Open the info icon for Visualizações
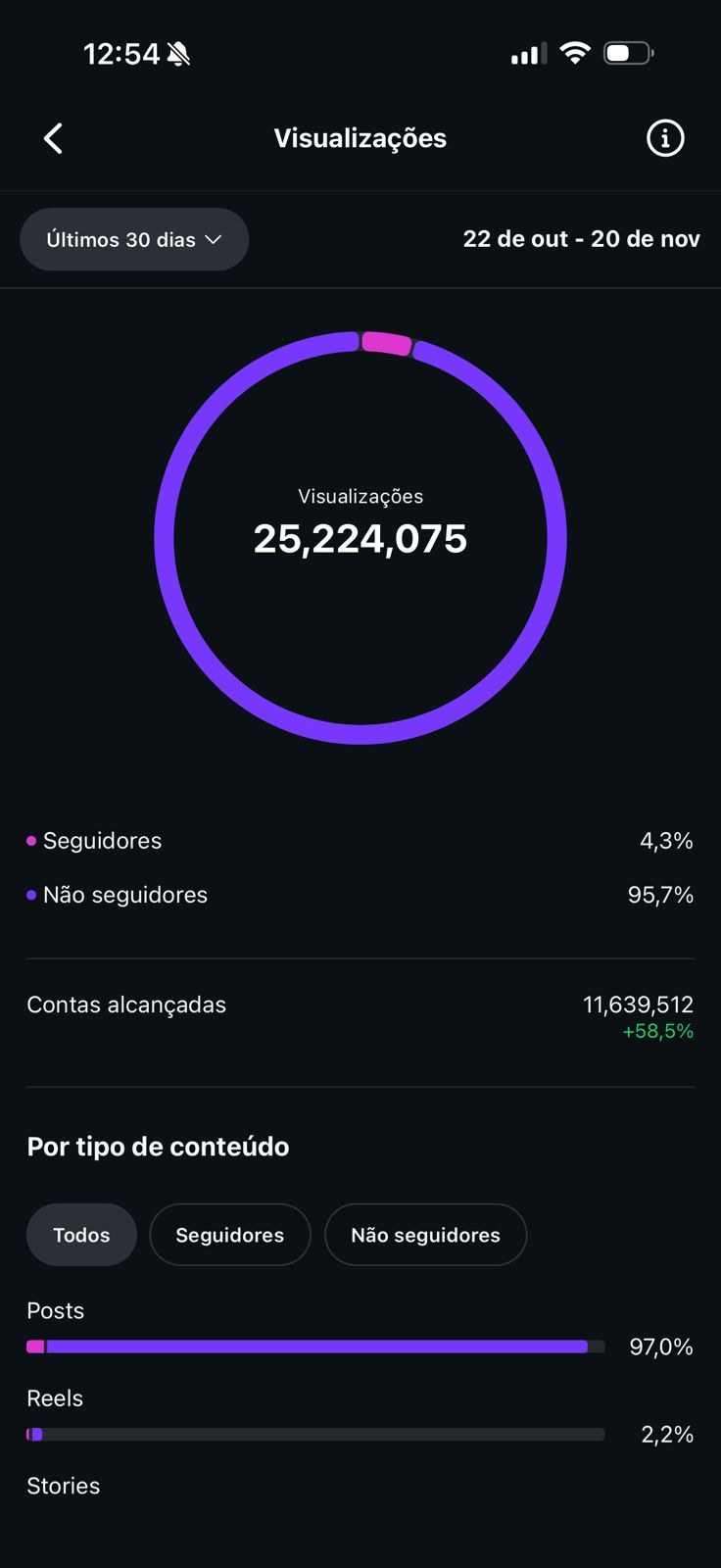The width and height of the screenshot is (721, 1568). click(665, 138)
